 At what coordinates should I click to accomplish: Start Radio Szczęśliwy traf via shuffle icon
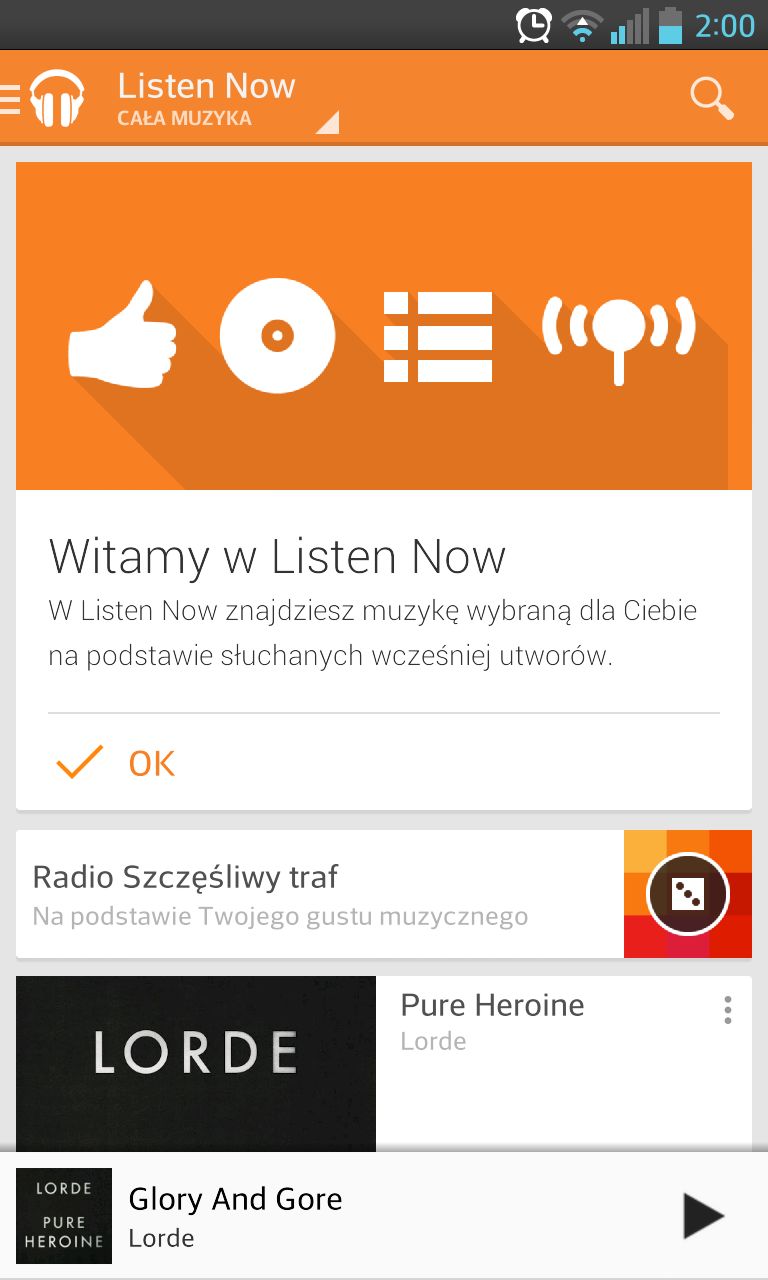tap(687, 893)
